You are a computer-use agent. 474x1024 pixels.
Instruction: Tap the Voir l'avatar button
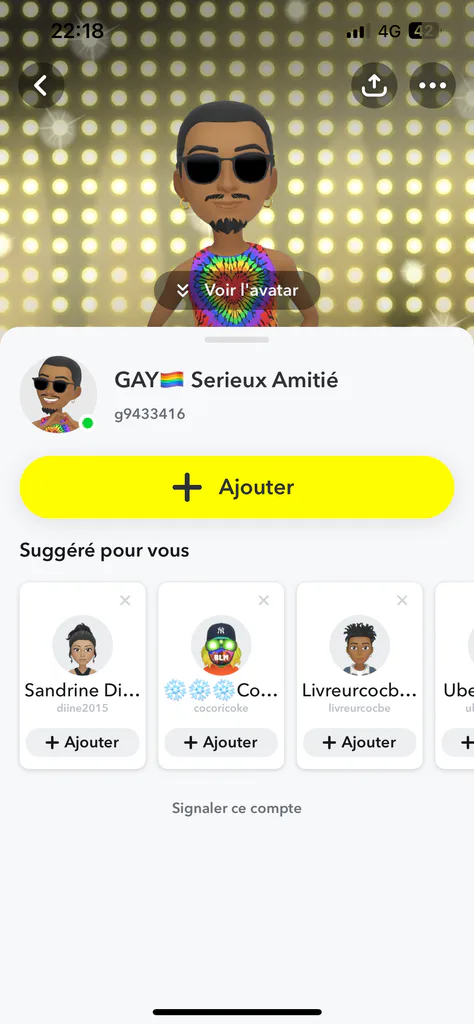(237, 291)
